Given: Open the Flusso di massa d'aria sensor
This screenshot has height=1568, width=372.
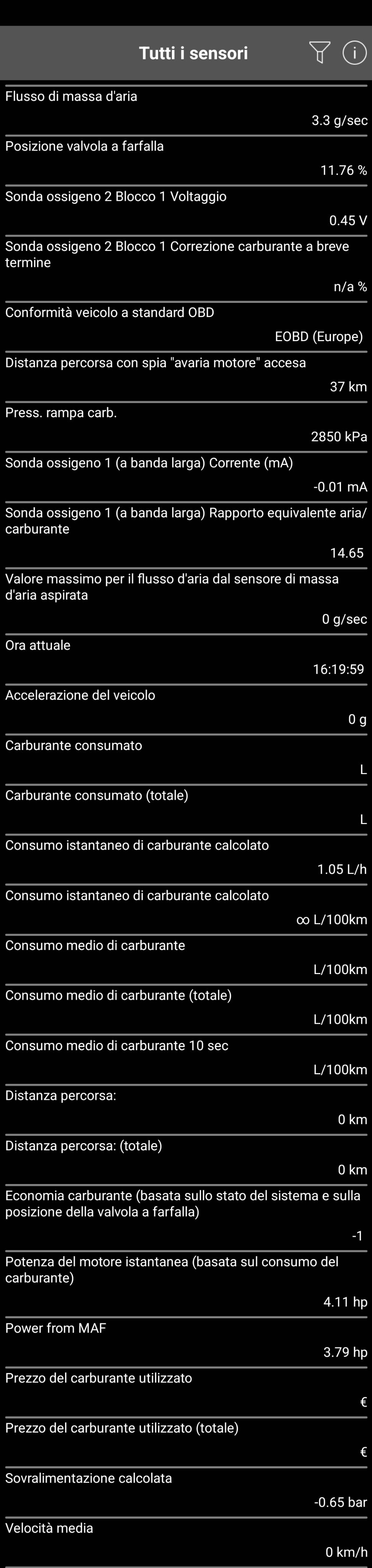Looking at the screenshot, I should 186,109.
